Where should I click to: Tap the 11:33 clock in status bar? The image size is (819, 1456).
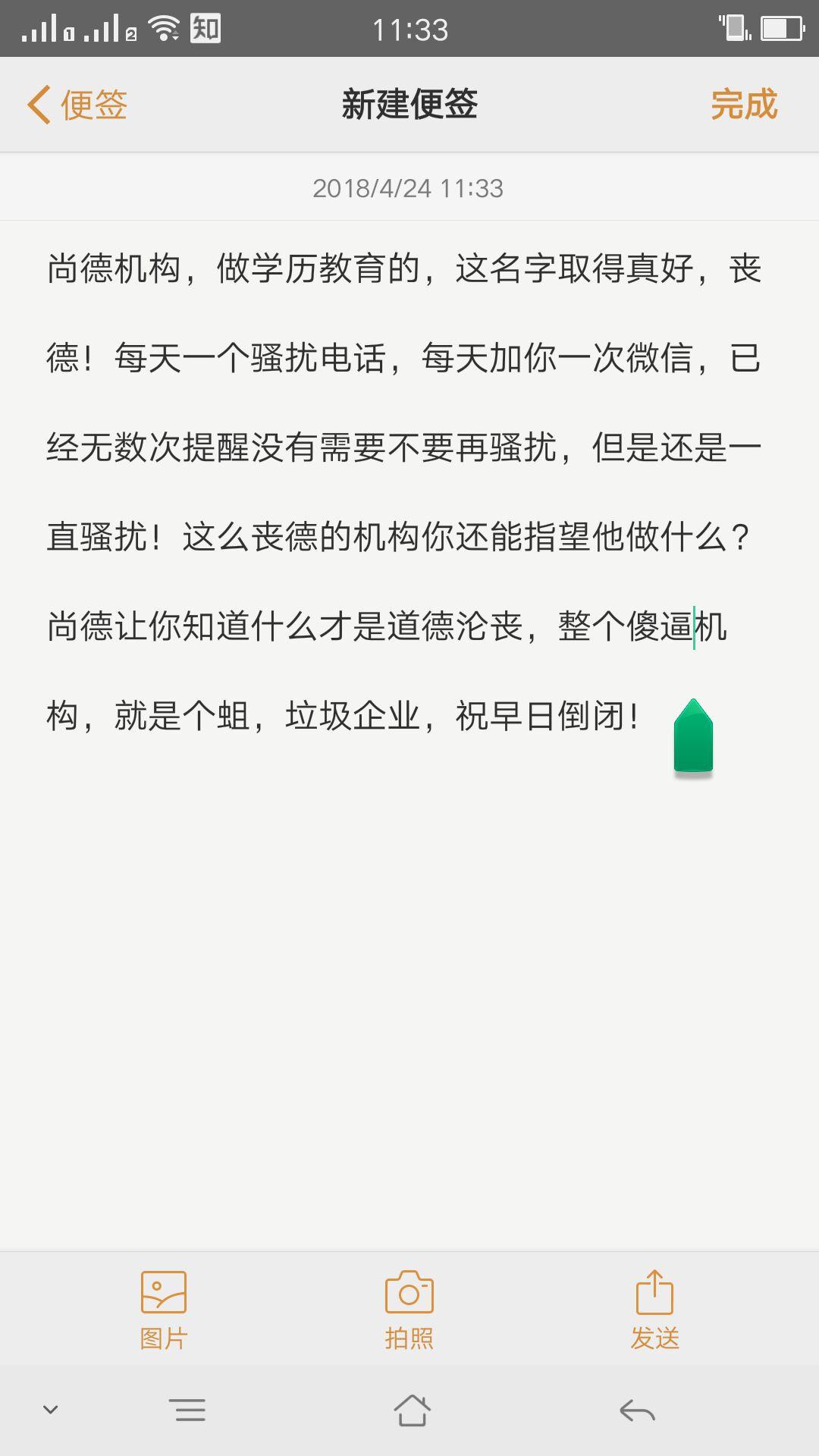point(410,28)
